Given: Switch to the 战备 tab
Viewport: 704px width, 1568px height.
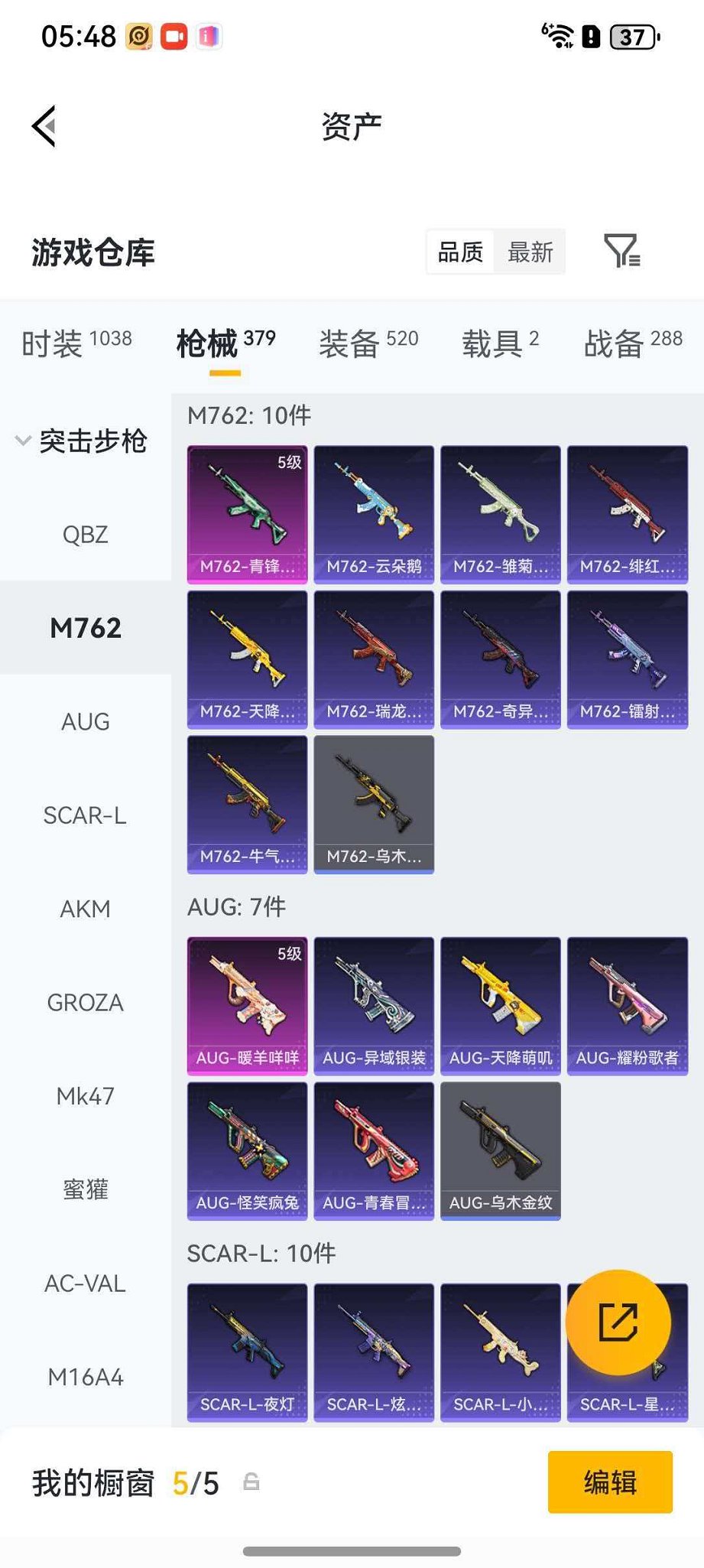Looking at the screenshot, I should click(x=633, y=343).
